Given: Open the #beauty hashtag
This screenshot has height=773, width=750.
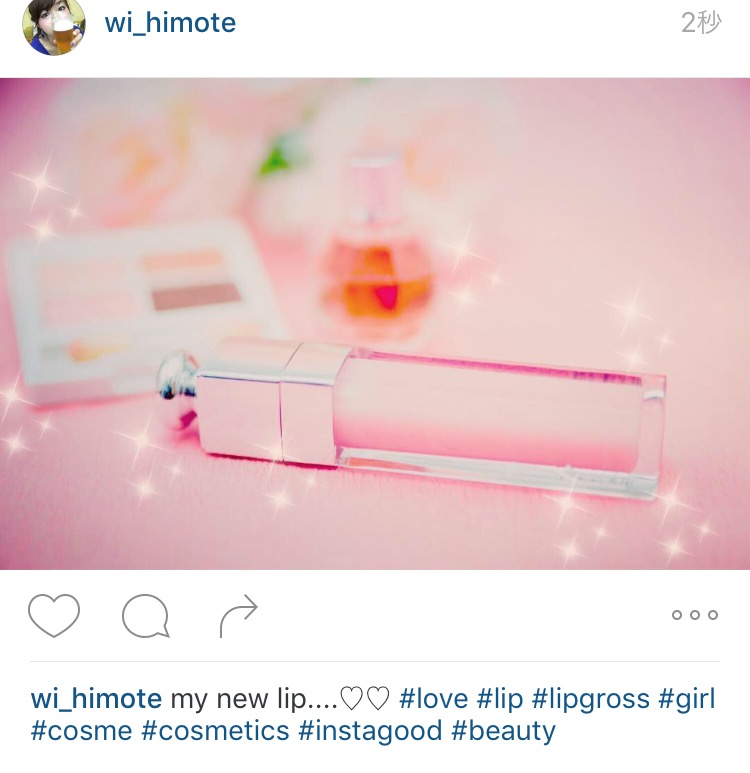Looking at the screenshot, I should click(x=503, y=731).
